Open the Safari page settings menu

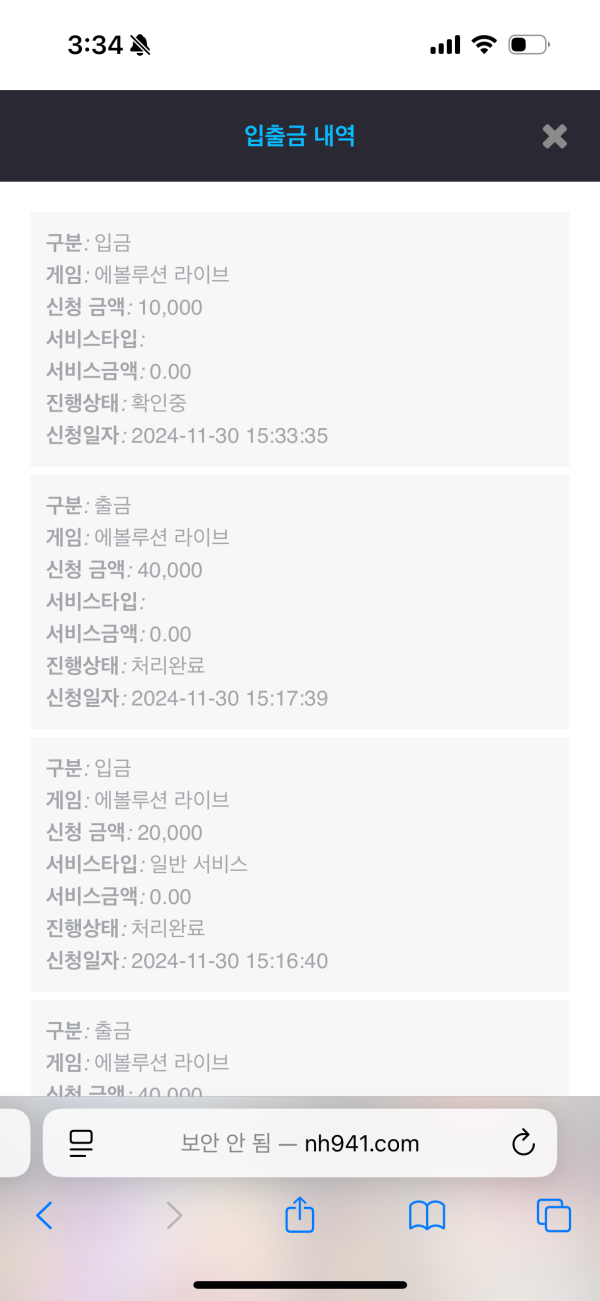[x=81, y=1143]
